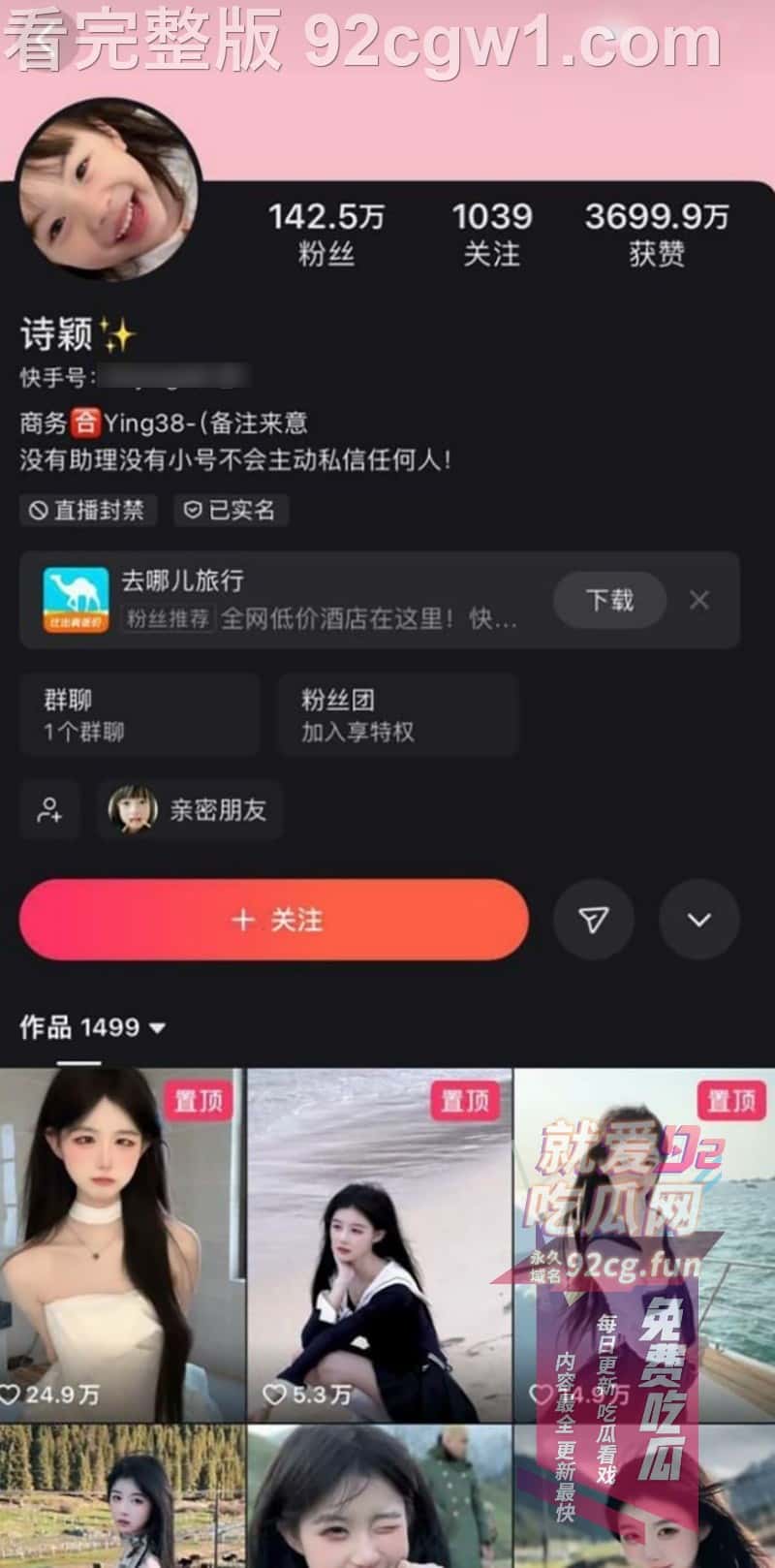The height and width of the screenshot is (1568, 775).
Task: Send a private message via paper plane icon
Action: tap(593, 920)
